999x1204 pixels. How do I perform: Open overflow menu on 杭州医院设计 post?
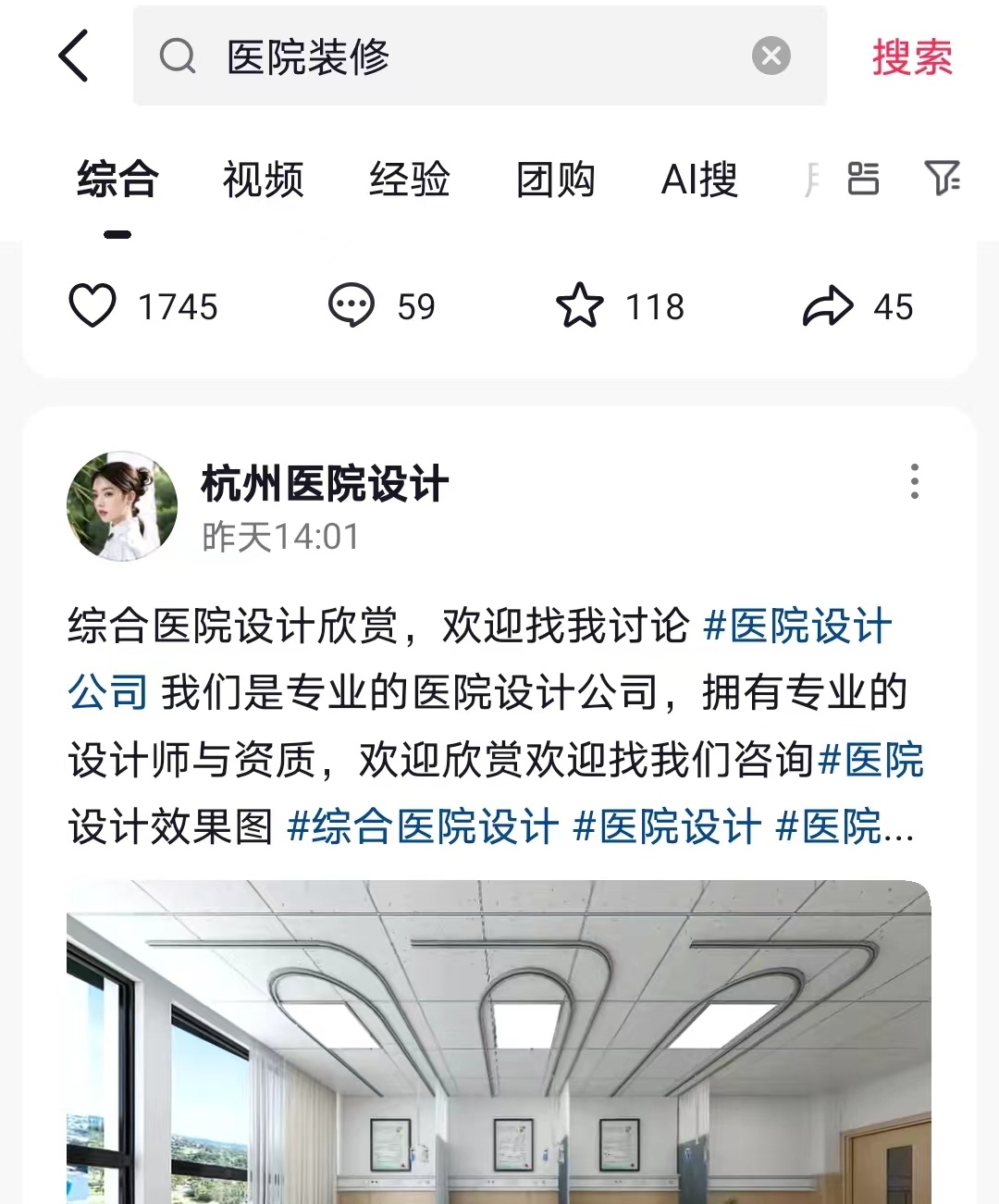pos(914,481)
